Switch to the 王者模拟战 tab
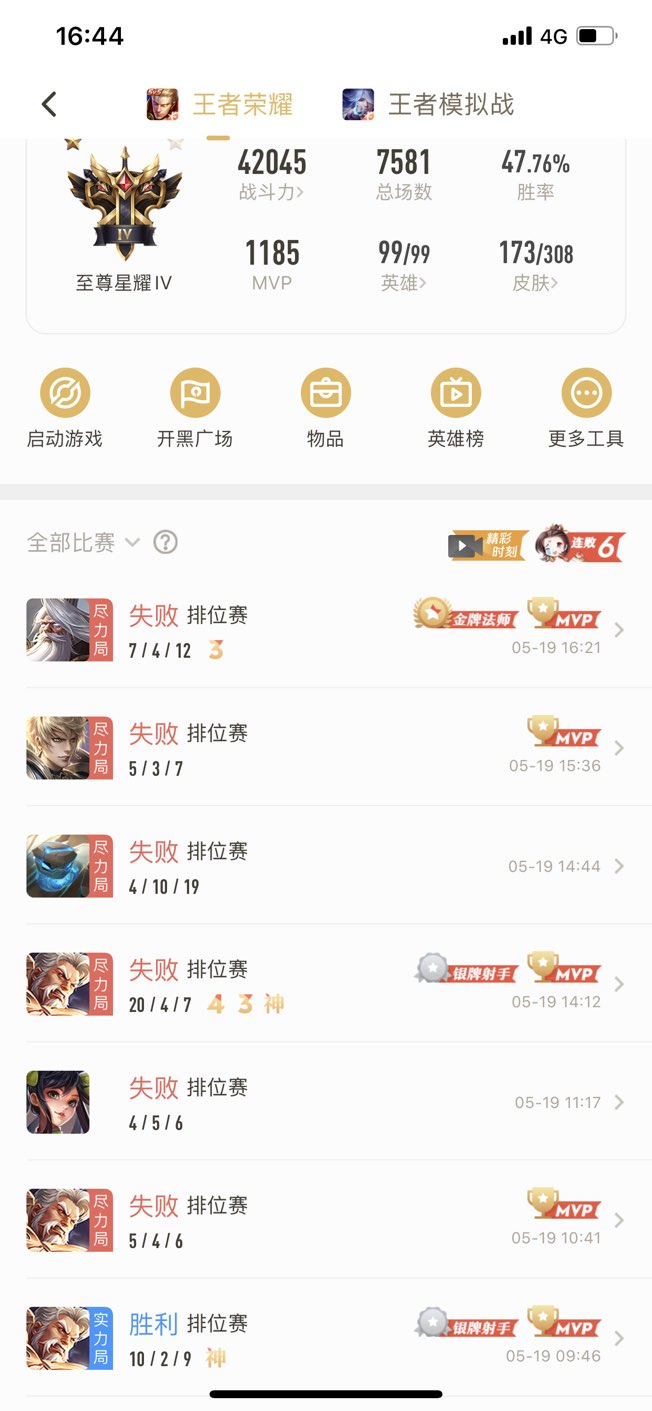This screenshot has width=652, height=1411. (x=428, y=104)
